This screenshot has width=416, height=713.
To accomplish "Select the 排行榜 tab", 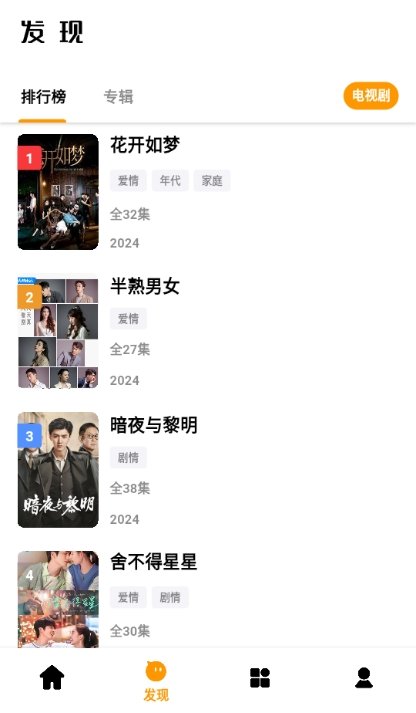I will 43,96.
